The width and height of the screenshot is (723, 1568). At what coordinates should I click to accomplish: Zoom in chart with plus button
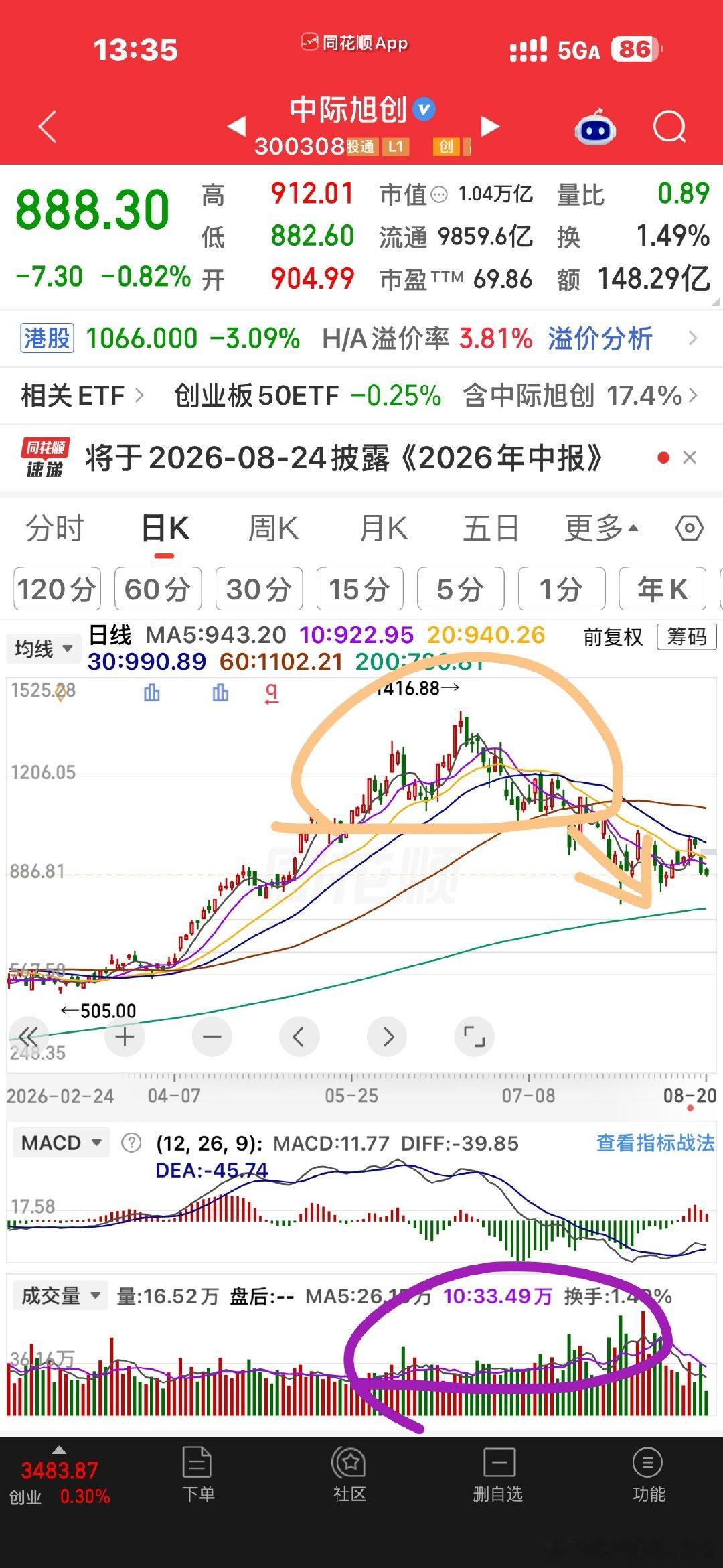point(125,1038)
